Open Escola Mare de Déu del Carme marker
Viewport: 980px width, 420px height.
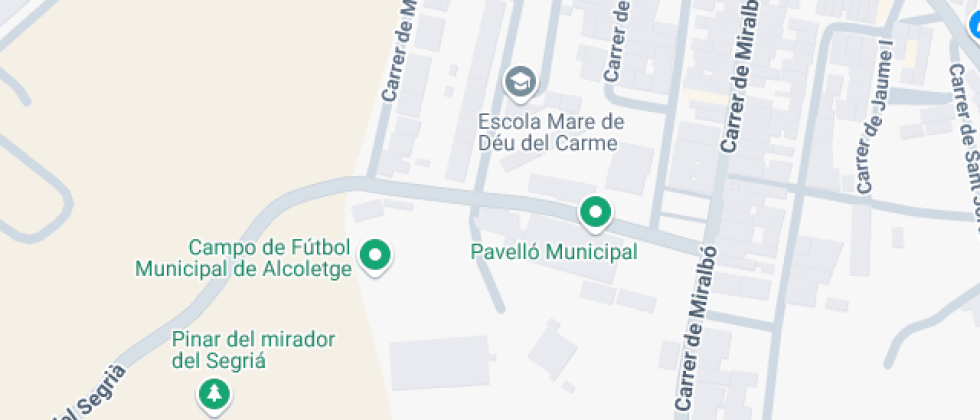coord(519,83)
